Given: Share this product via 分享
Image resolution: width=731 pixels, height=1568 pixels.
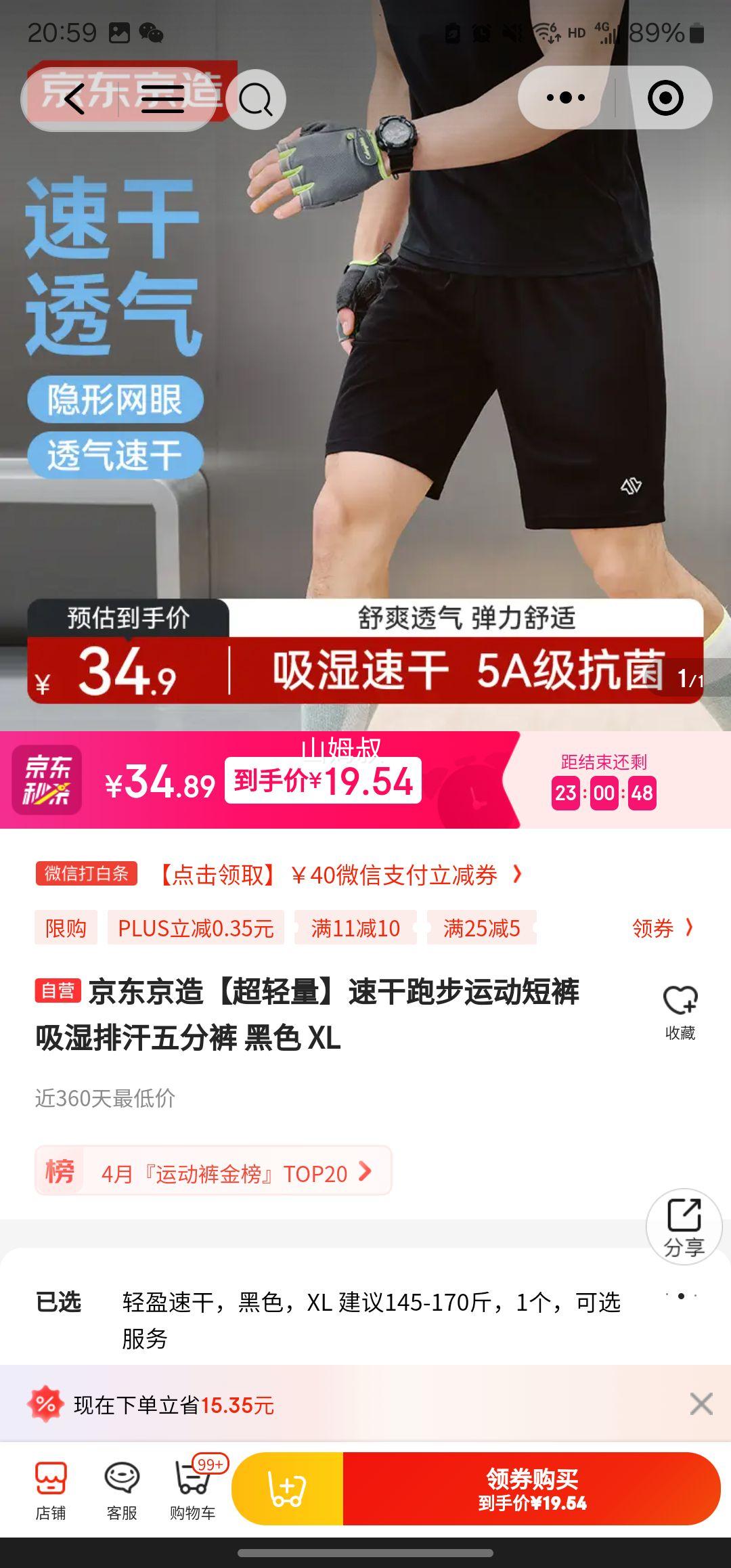Looking at the screenshot, I should tap(684, 1227).
